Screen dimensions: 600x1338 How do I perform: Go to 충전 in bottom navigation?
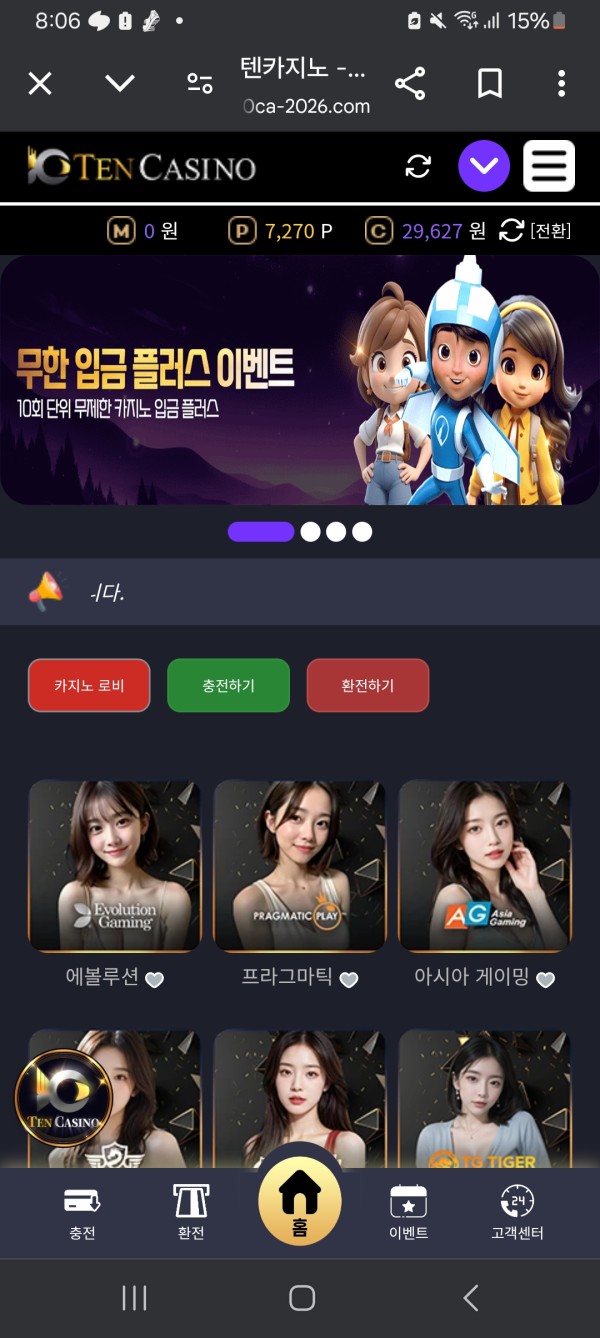82,1214
